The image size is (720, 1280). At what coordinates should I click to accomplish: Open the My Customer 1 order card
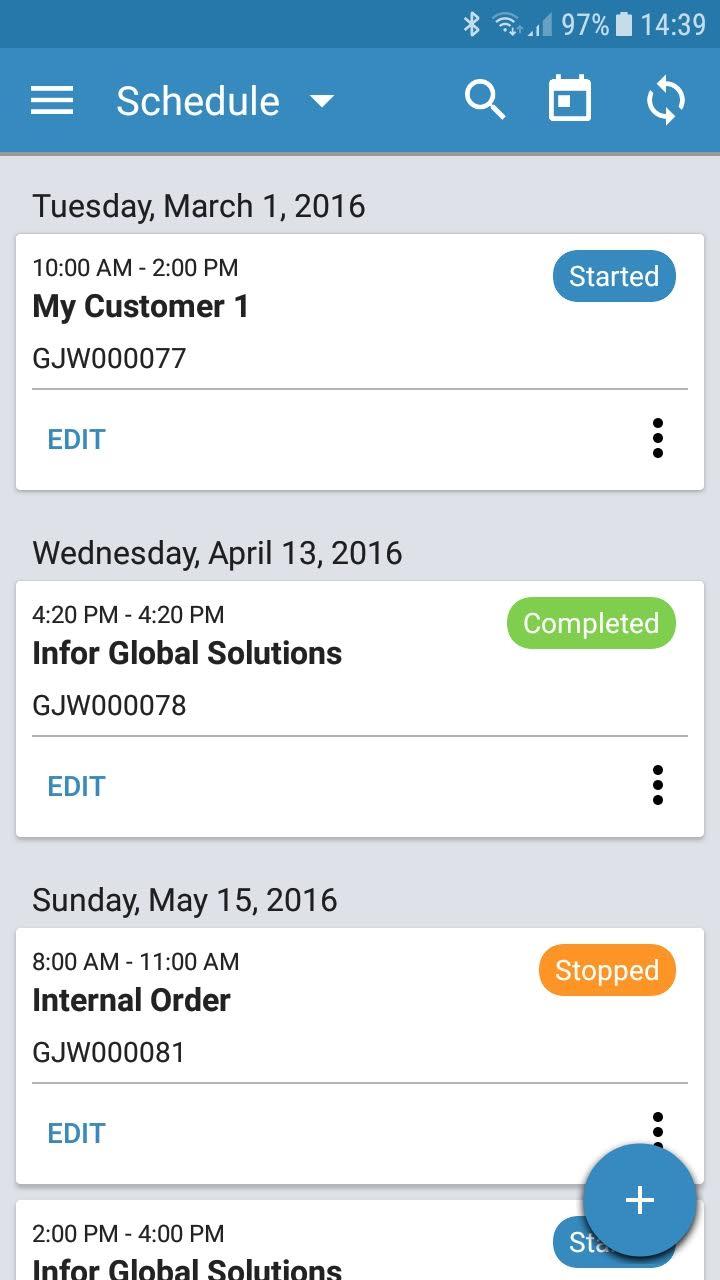tap(360, 312)
